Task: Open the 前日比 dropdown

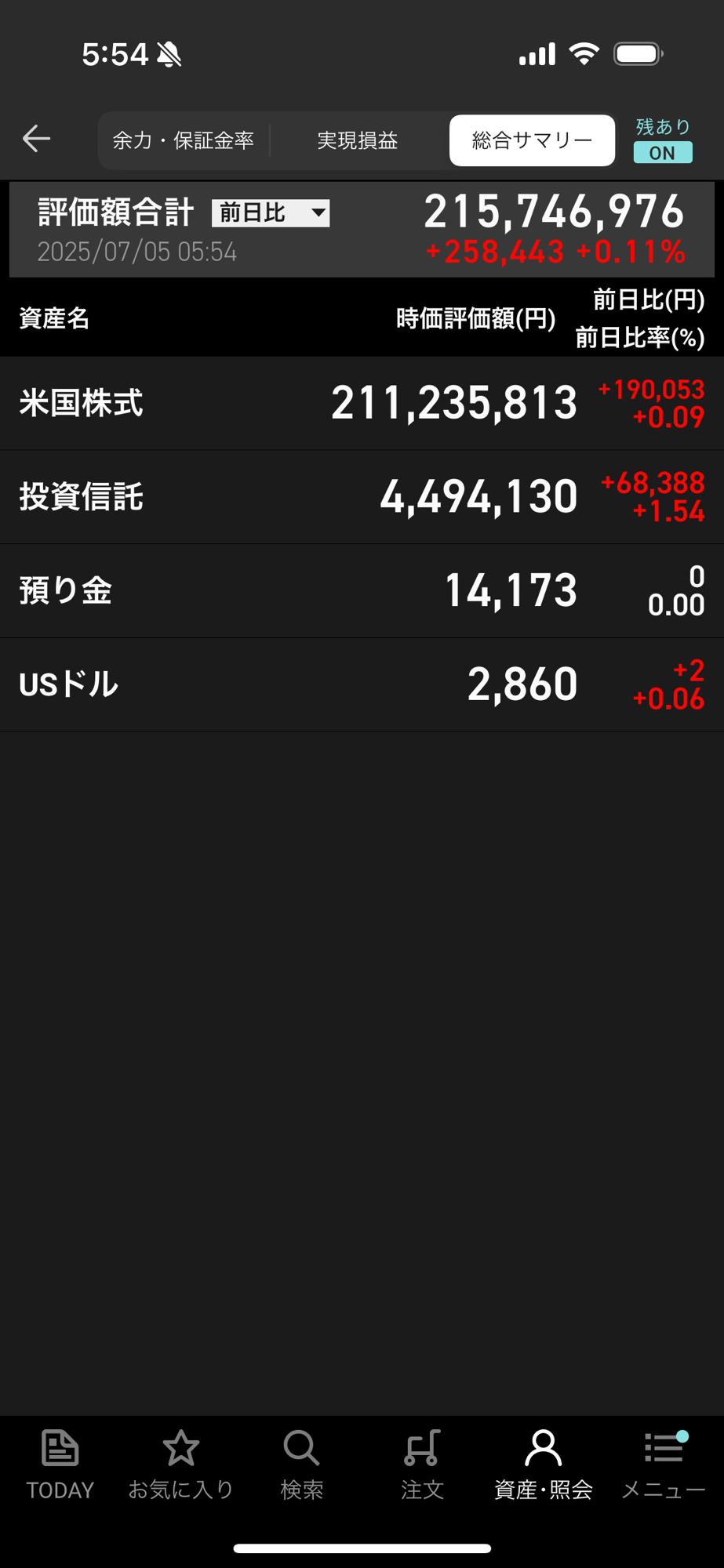Action: (x=271, y=212)
